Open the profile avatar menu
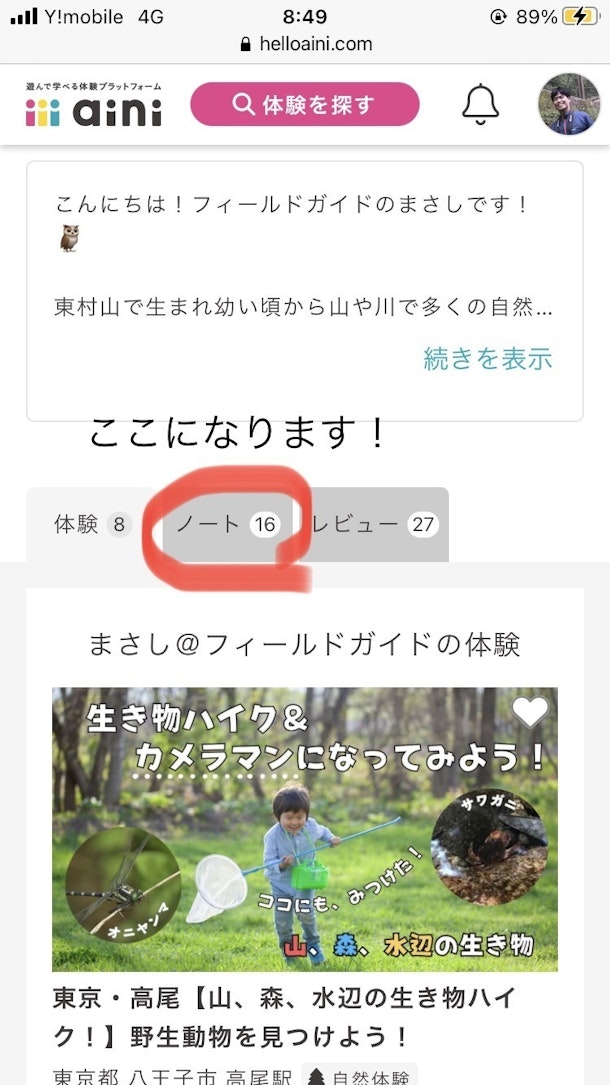610x1085 pixels. point(569,104)
